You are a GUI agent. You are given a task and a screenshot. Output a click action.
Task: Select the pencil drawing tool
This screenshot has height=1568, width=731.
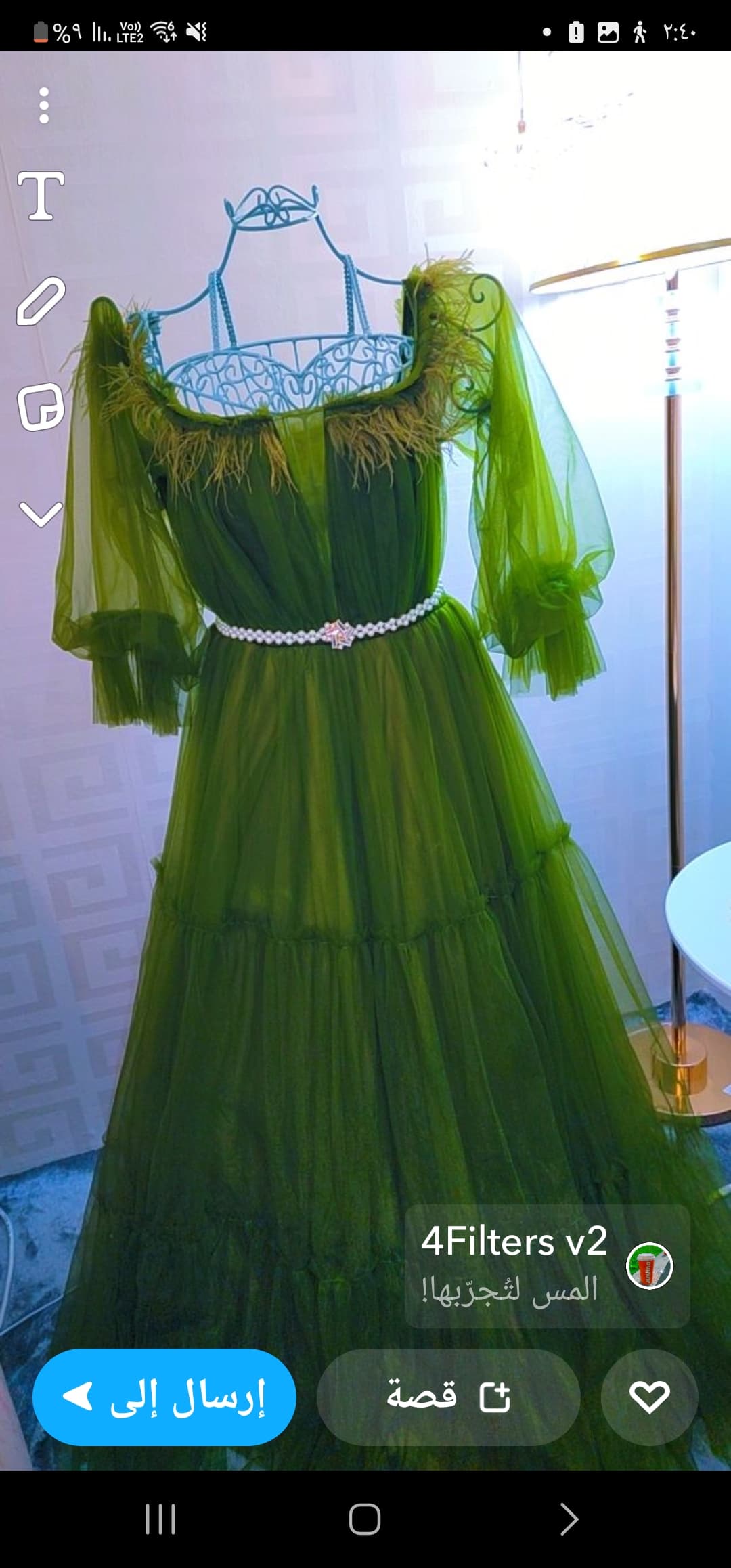pyautogui.click(x=41, y=301)
